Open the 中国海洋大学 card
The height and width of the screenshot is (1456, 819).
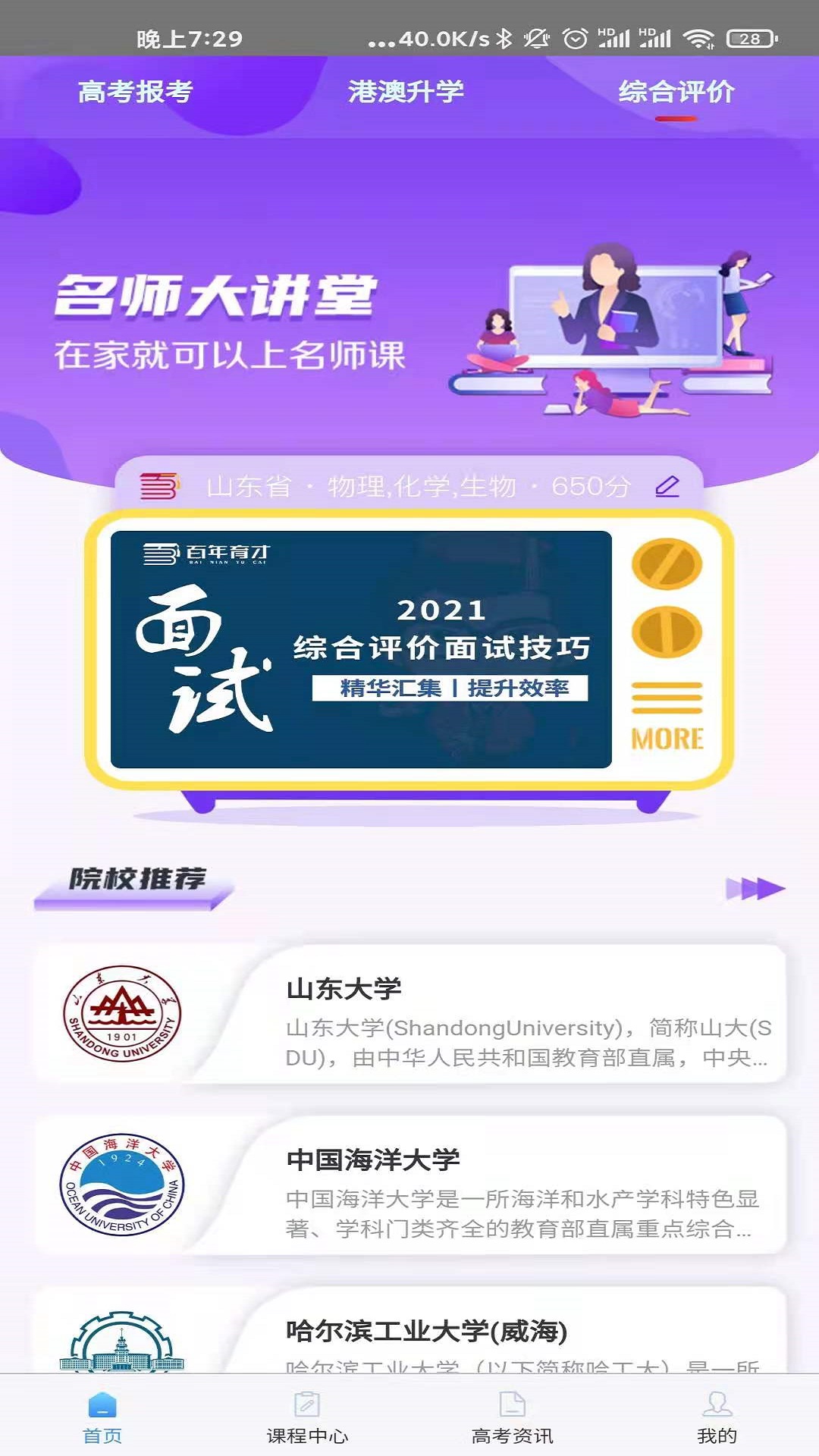point(409,1185)
